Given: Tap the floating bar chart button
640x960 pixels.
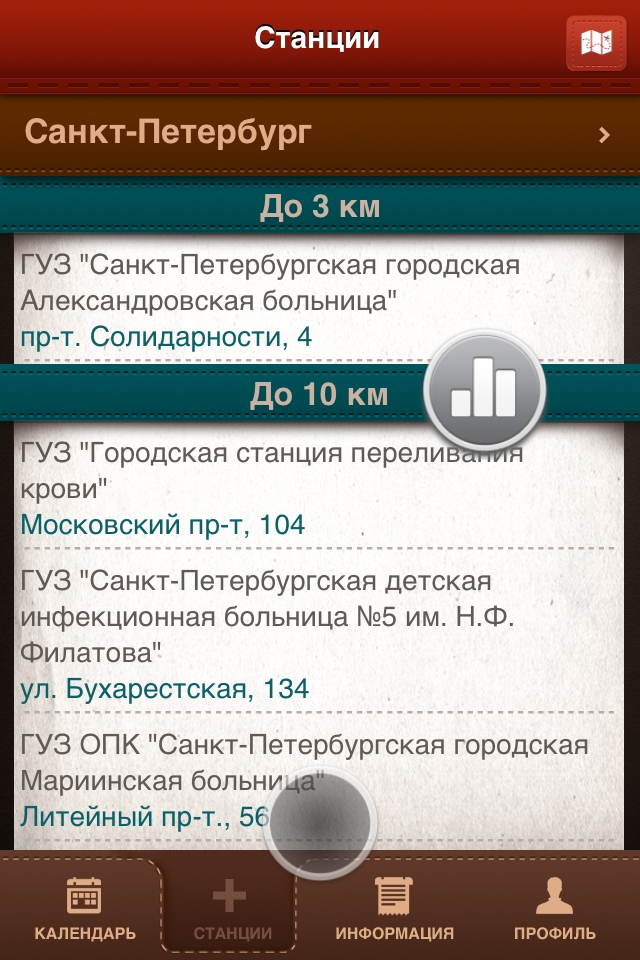Looking at the screenshot, I should point(484,391).
